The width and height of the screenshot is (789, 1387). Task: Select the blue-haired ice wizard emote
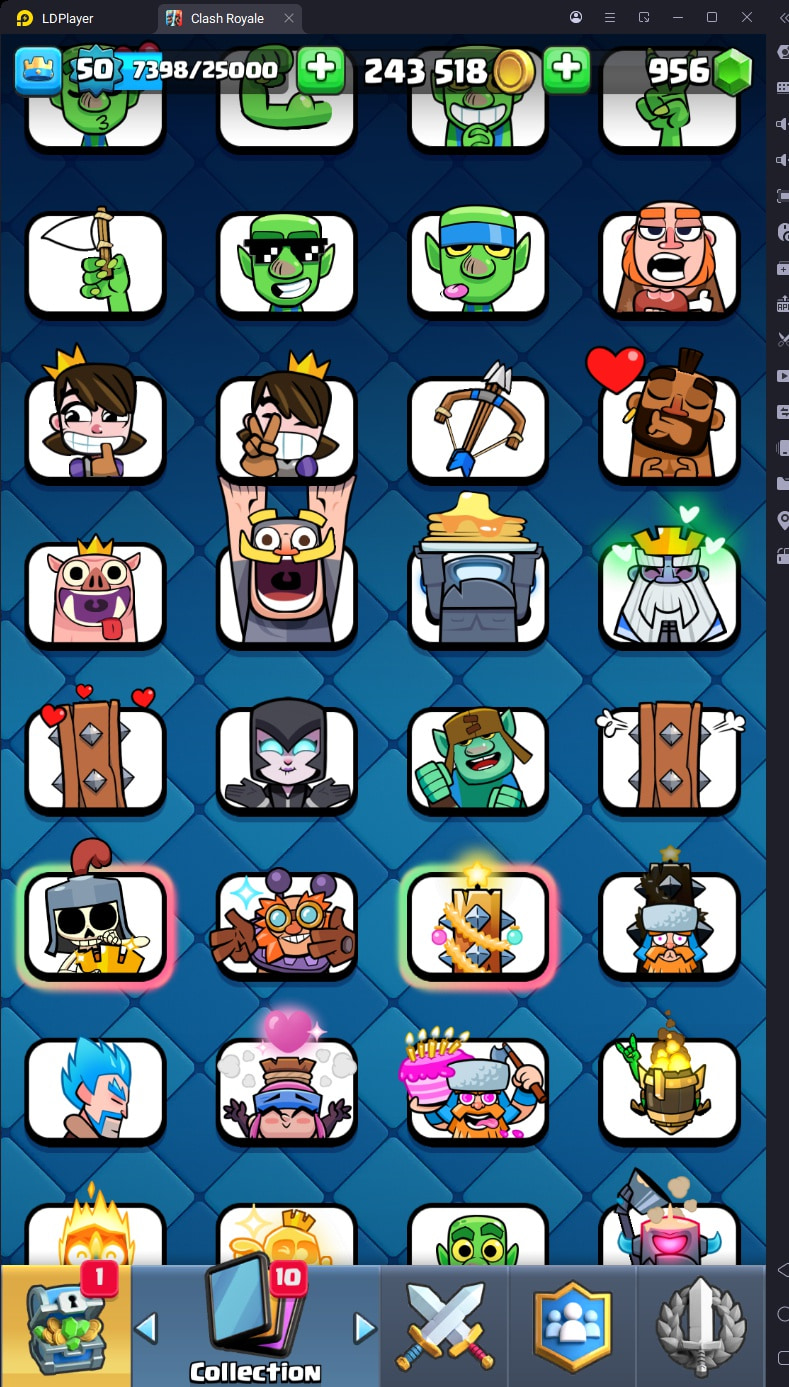95,1091
